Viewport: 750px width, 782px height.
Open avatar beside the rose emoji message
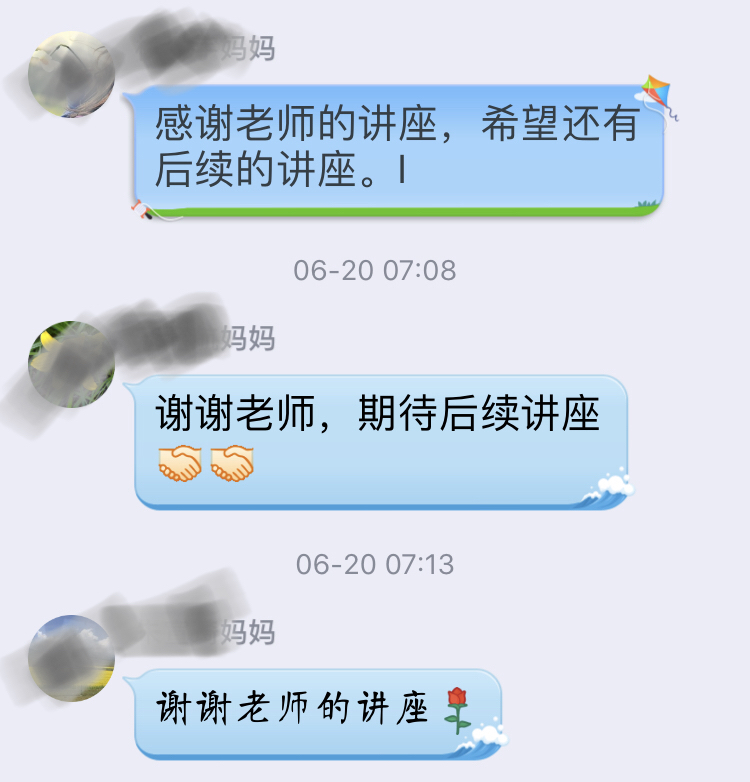coord(70,657)
